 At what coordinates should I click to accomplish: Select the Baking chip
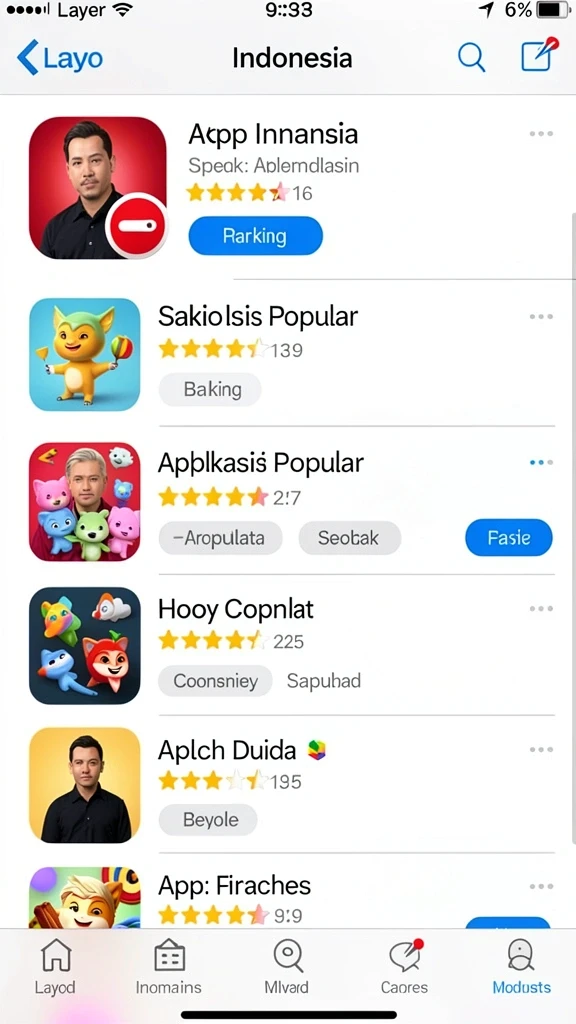(x=210, y=390)
